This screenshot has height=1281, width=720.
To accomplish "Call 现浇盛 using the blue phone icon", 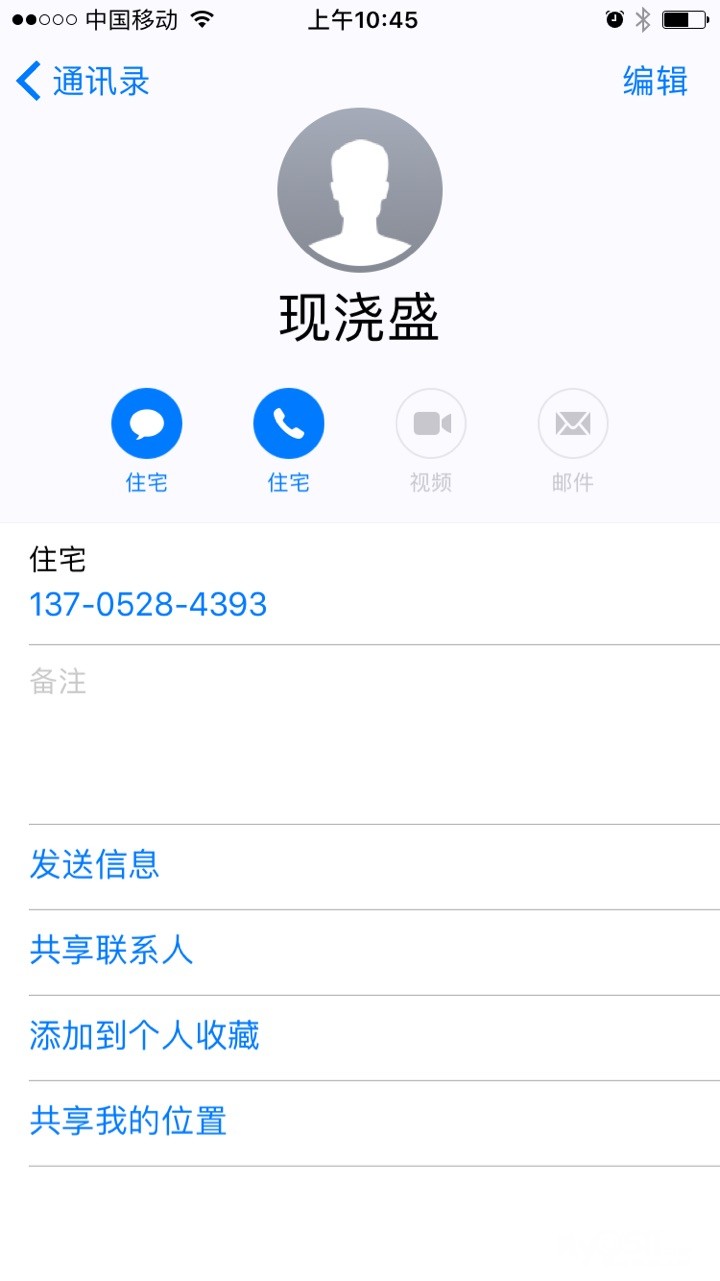I will 289,424.
